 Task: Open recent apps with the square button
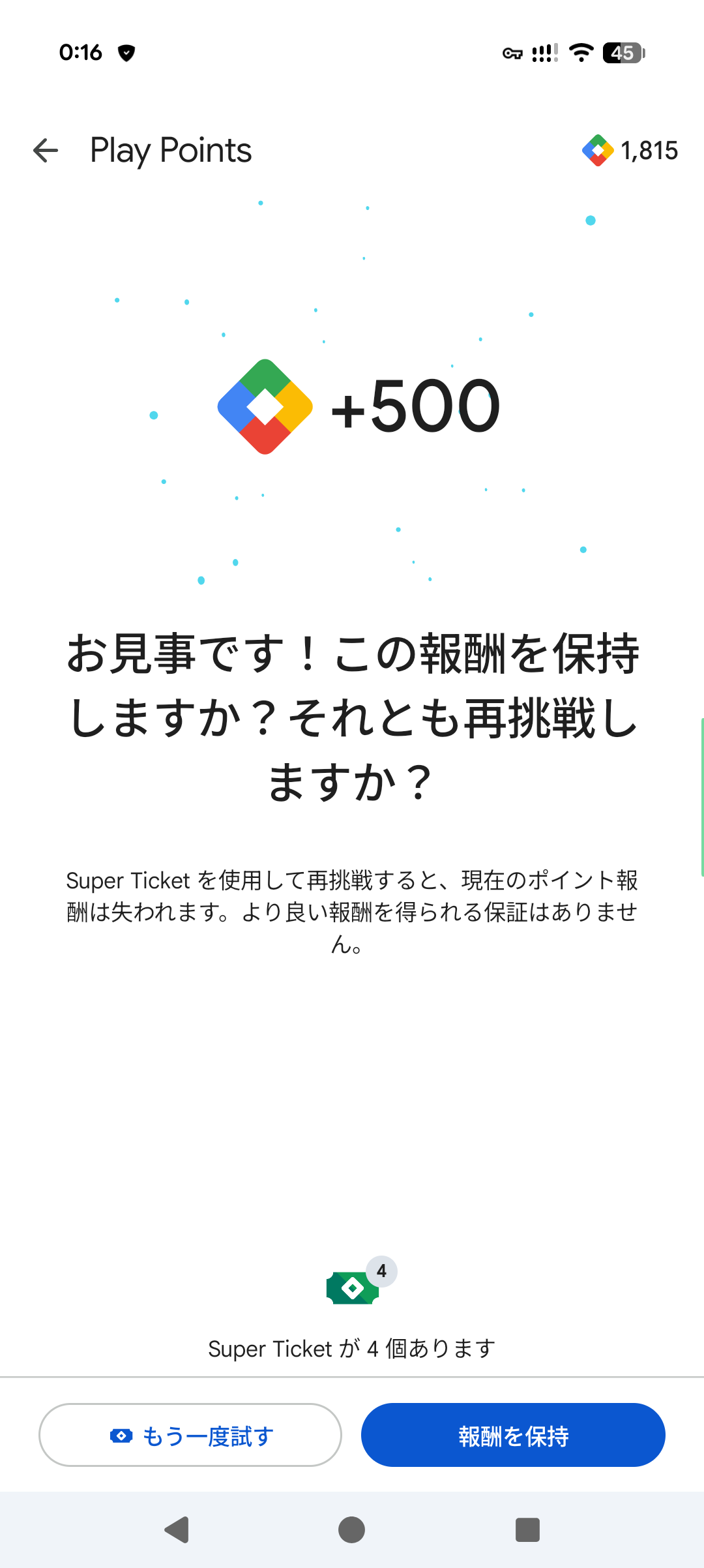(527, 1530)
